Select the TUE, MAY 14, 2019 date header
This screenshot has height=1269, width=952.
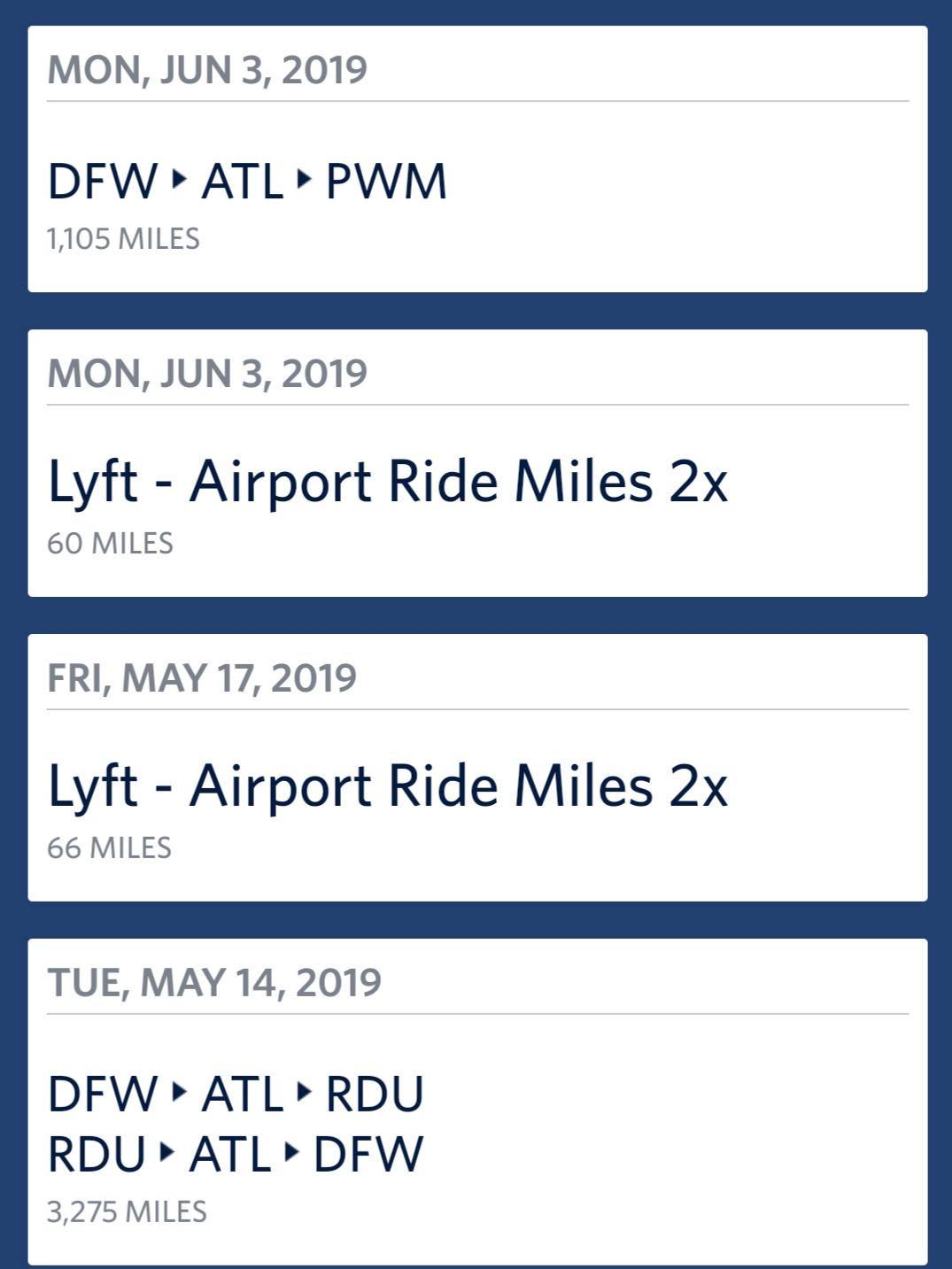213,981
